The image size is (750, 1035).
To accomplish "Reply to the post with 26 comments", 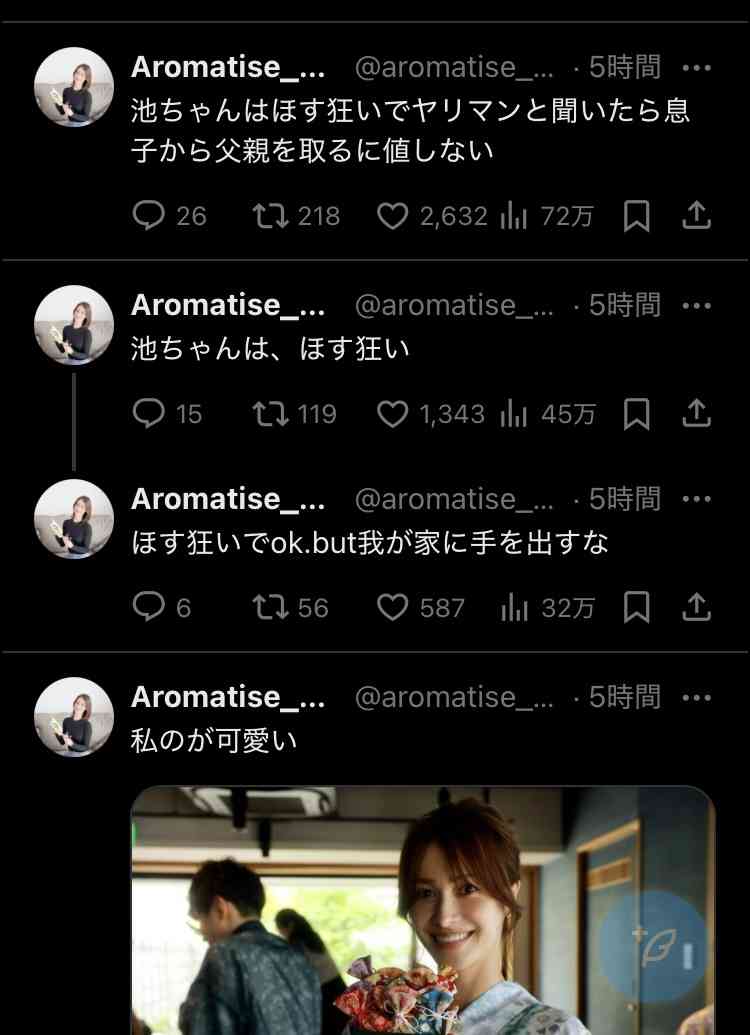I will (x=148, y=216).
